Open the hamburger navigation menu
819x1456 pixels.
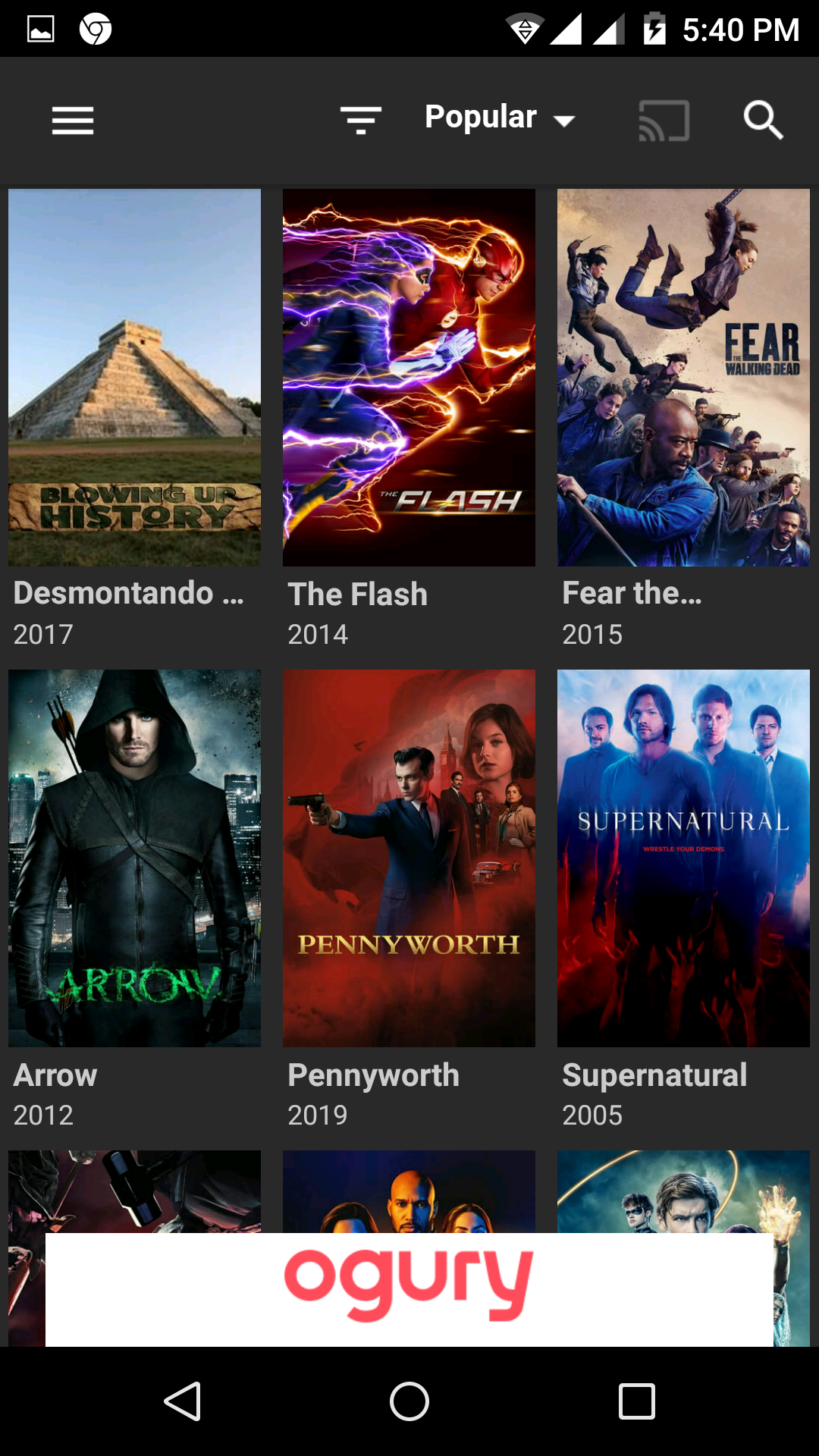[x=73, y=121]
